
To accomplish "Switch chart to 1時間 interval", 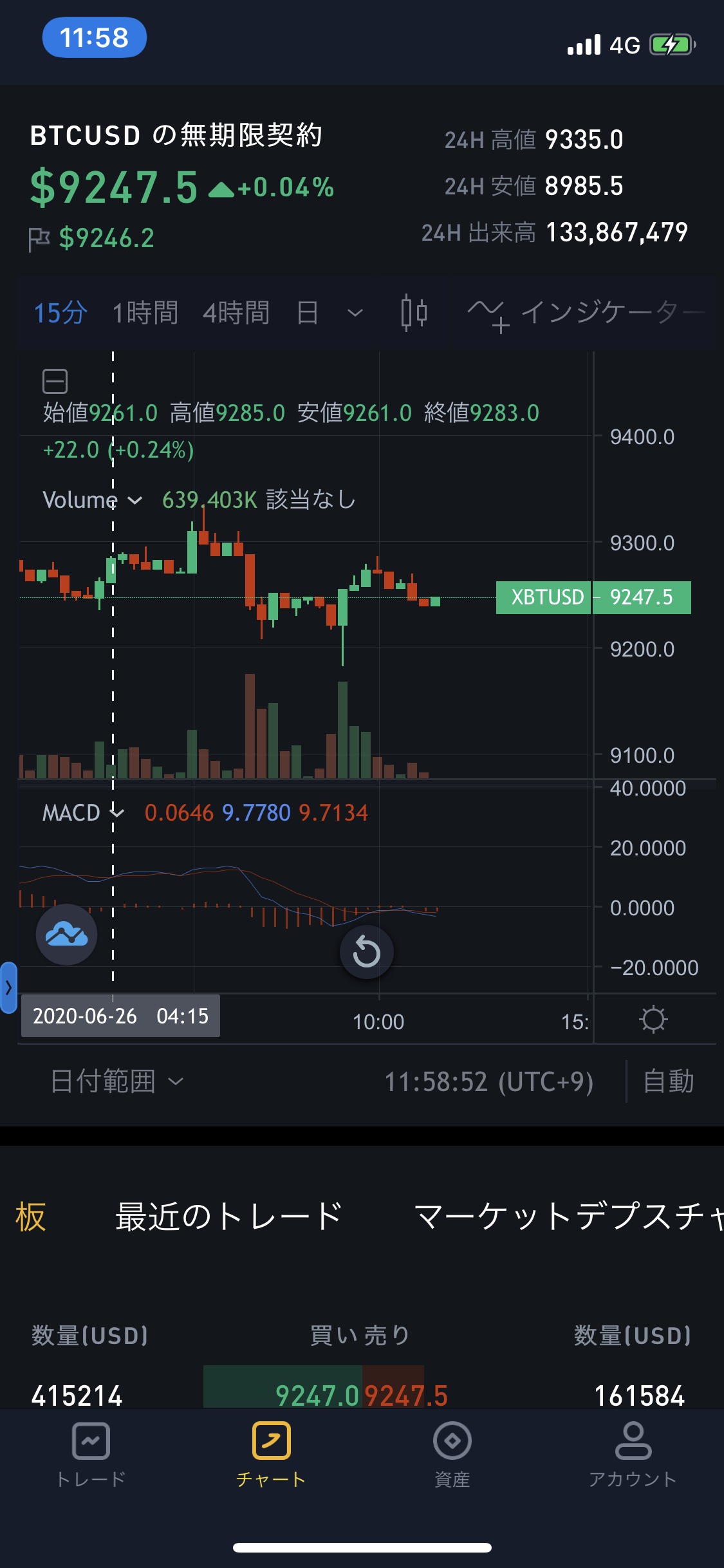I will click(x=145, y=313).
